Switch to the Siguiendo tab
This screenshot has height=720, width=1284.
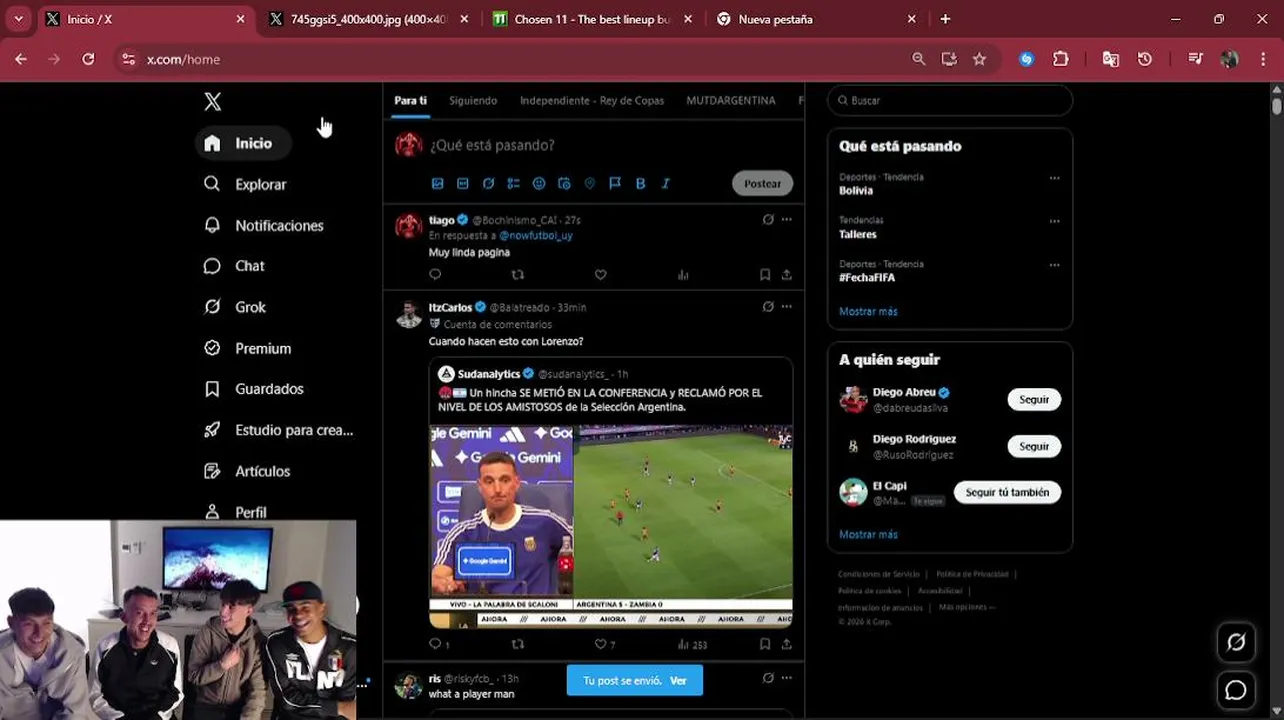tap(473, 100)
